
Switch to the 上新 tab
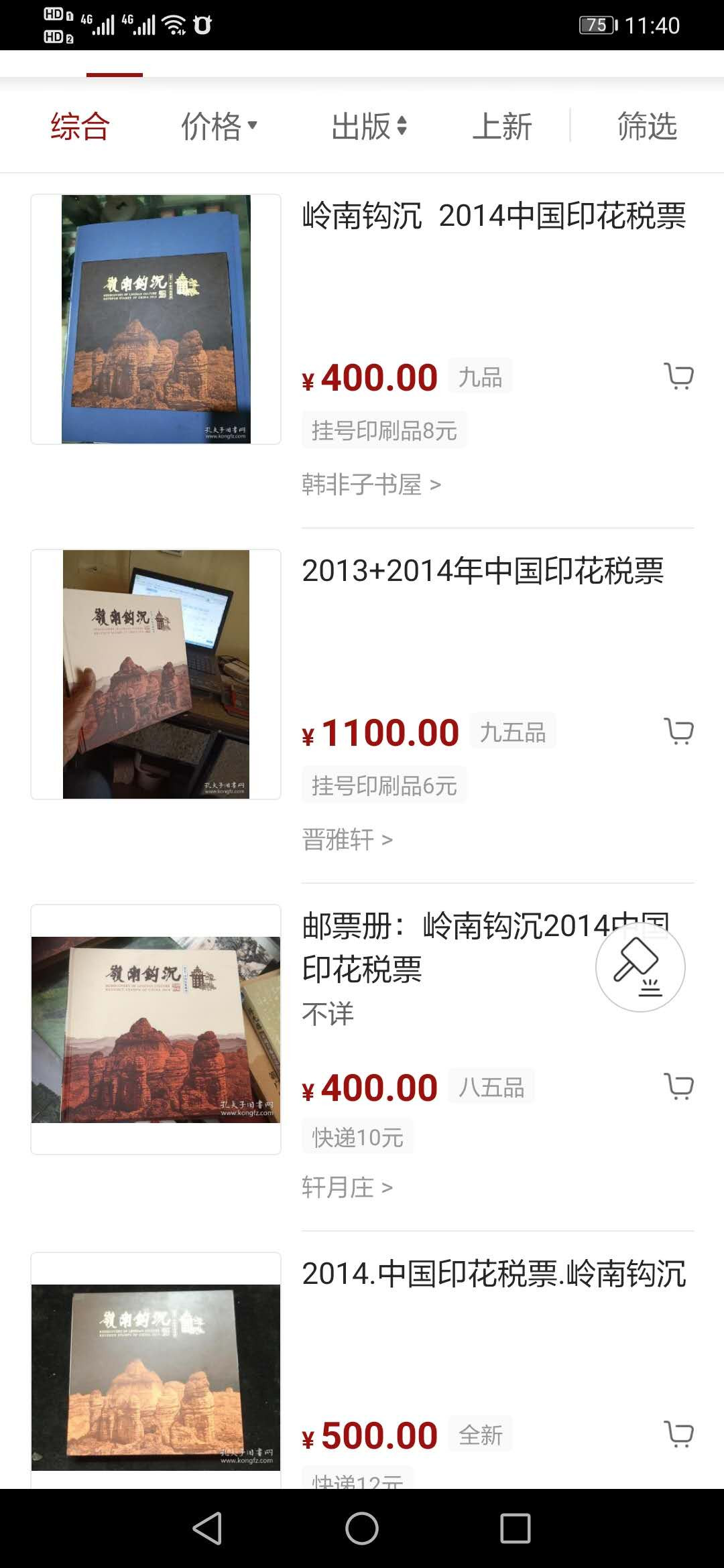[501, 126]
